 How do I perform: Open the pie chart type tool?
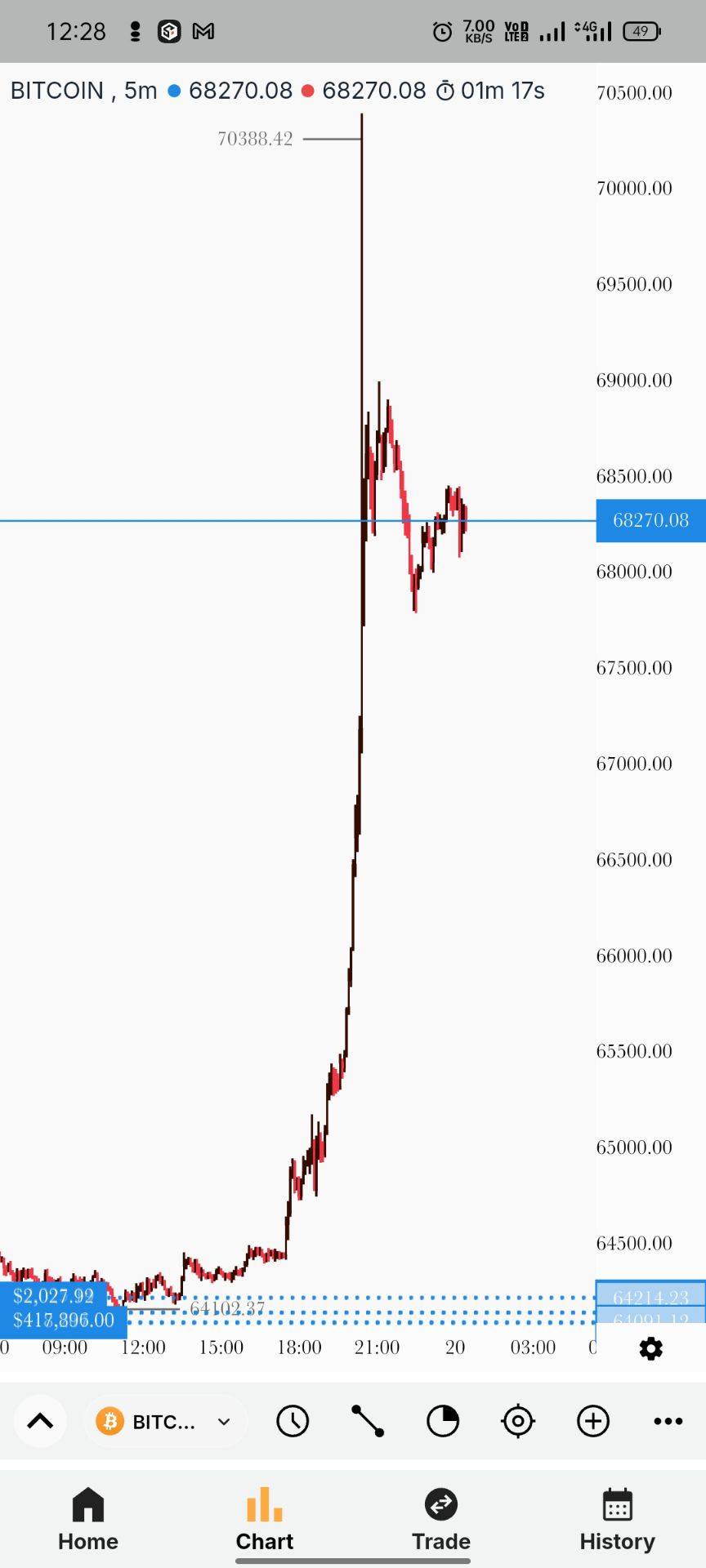pos(443,1422)
